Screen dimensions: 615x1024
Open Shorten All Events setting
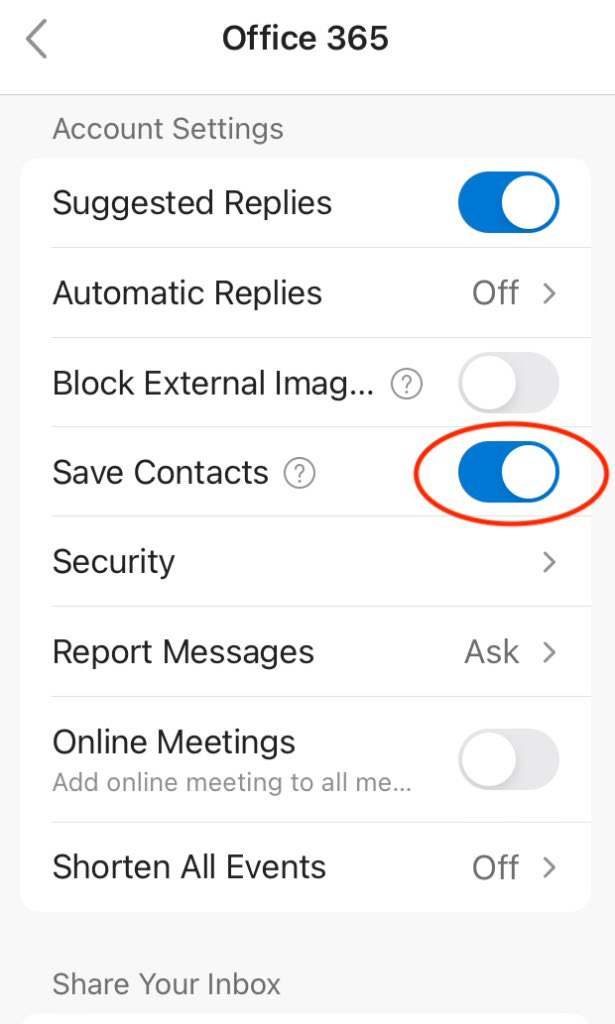pos(306,867)
